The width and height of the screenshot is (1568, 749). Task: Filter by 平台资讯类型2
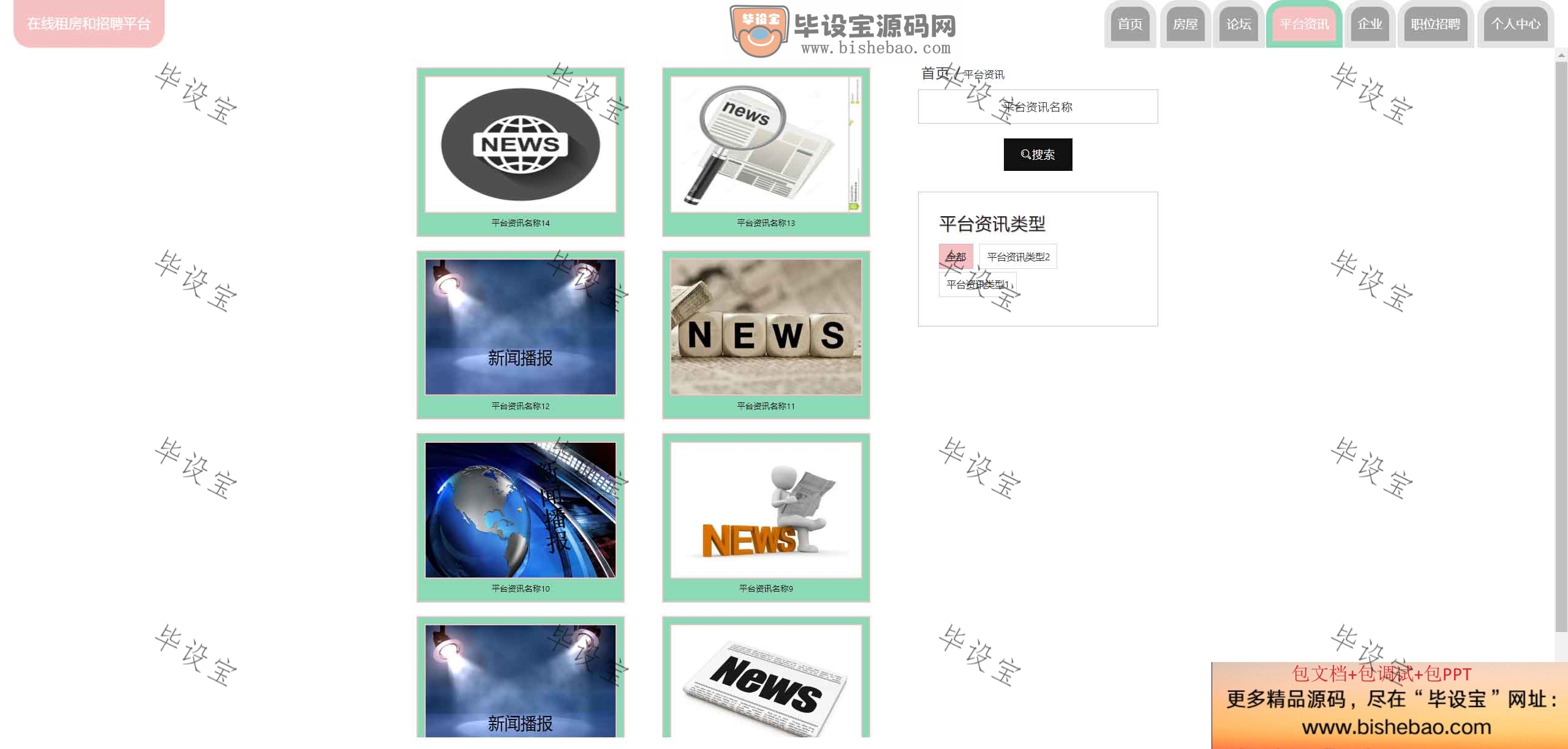[x=1017, y=256]
